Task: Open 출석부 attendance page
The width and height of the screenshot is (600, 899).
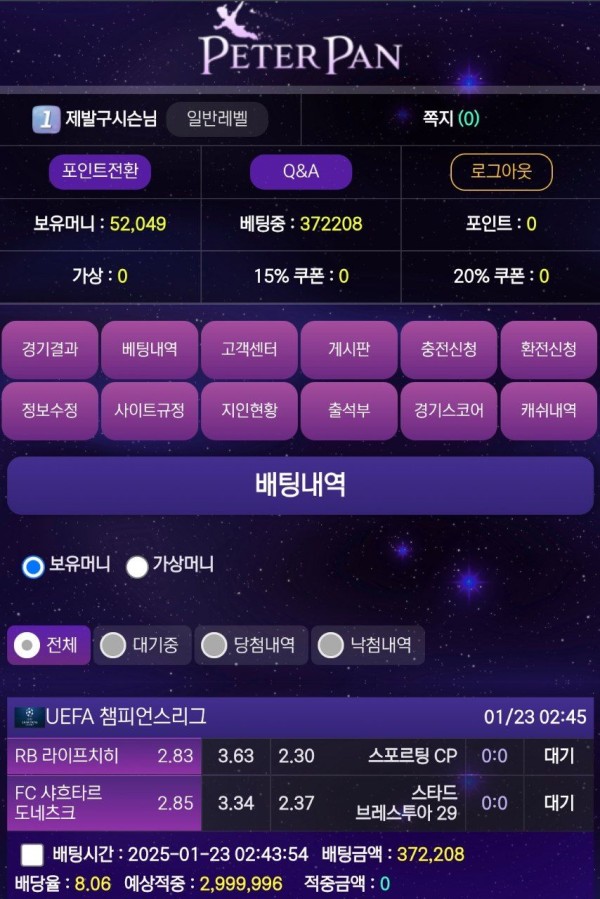Action: tap(349, 410)
